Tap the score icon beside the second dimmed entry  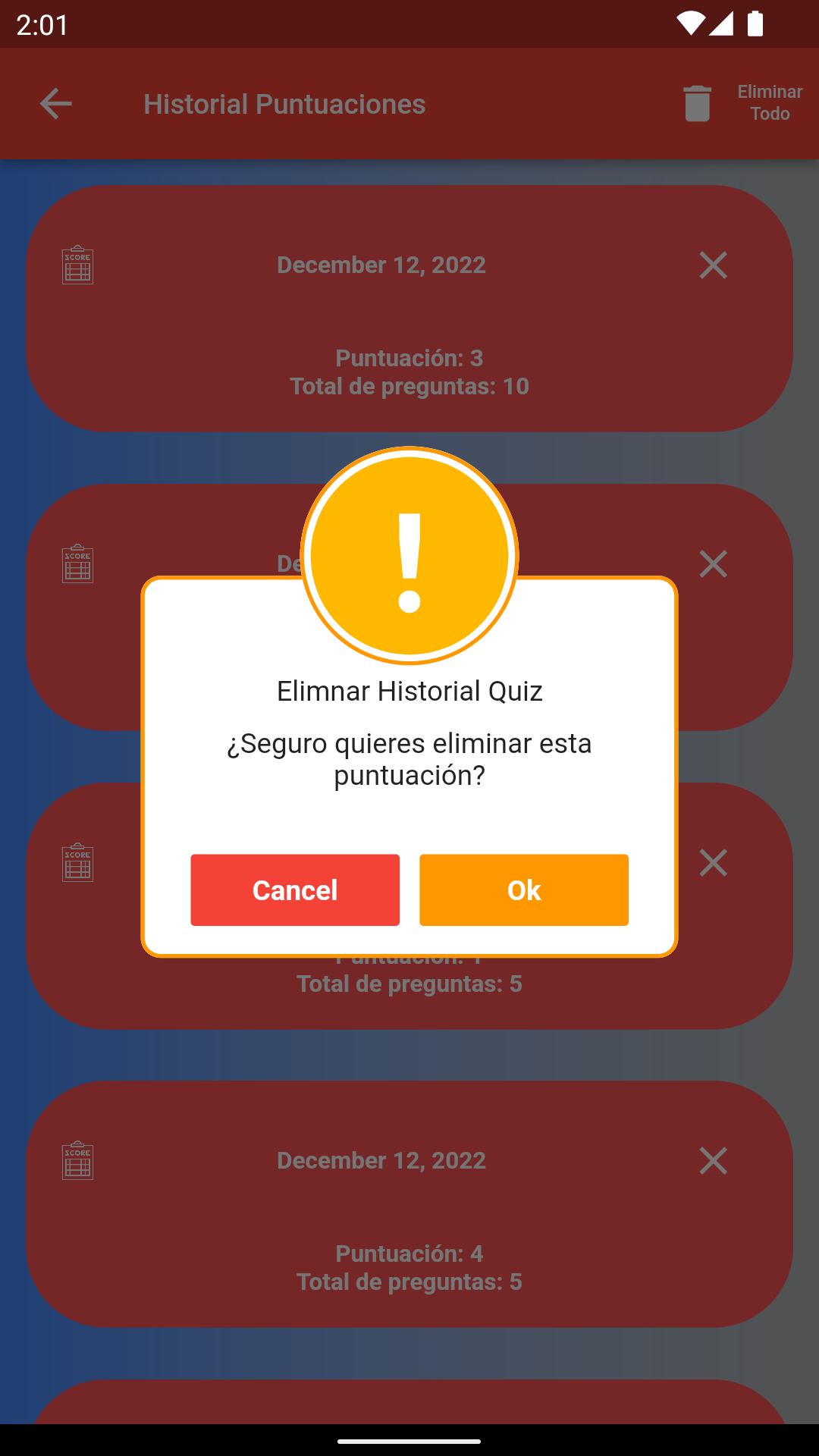(77, 564)
